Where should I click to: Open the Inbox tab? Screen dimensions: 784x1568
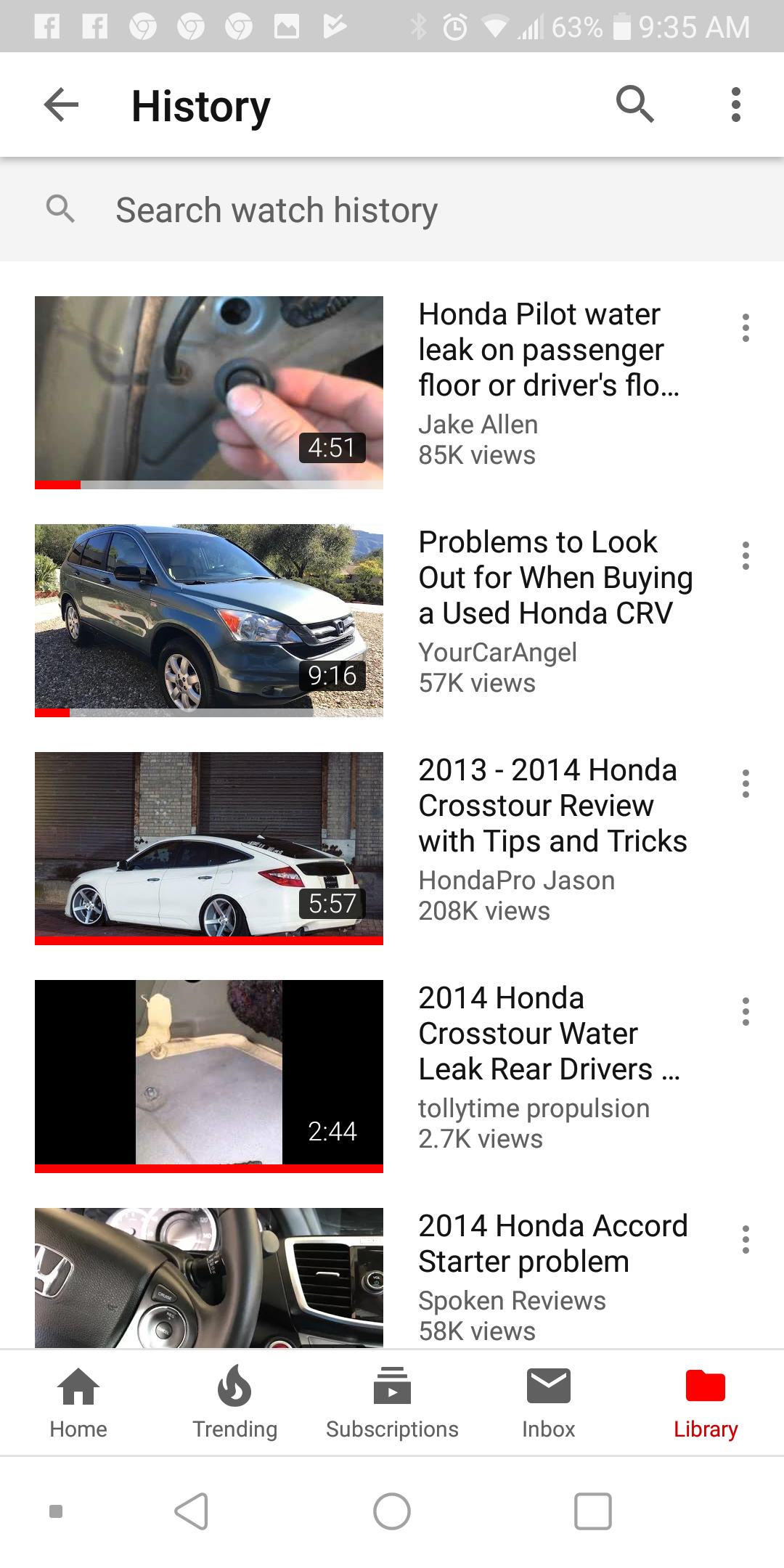pos(548,1402)
